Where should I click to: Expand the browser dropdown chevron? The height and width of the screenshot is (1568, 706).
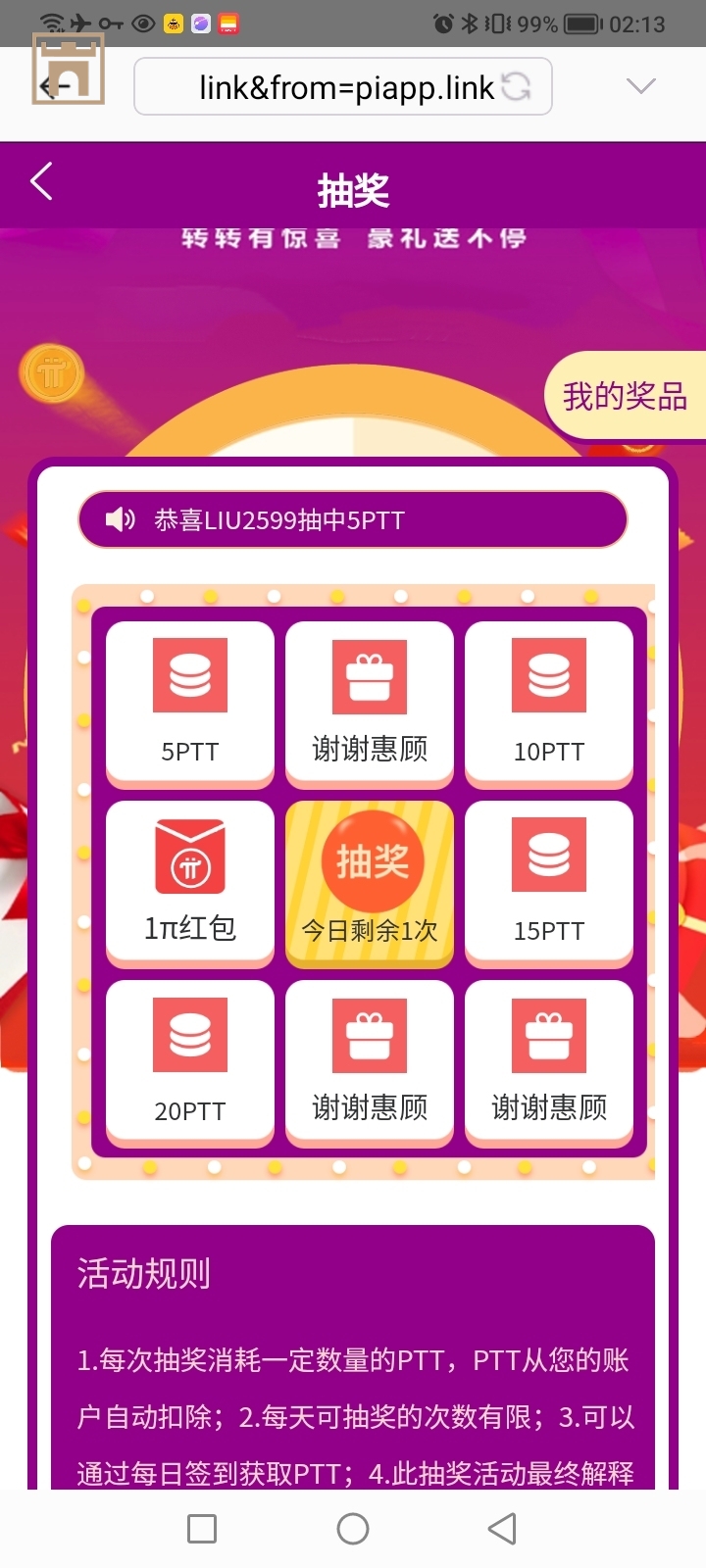click(640, 86)
